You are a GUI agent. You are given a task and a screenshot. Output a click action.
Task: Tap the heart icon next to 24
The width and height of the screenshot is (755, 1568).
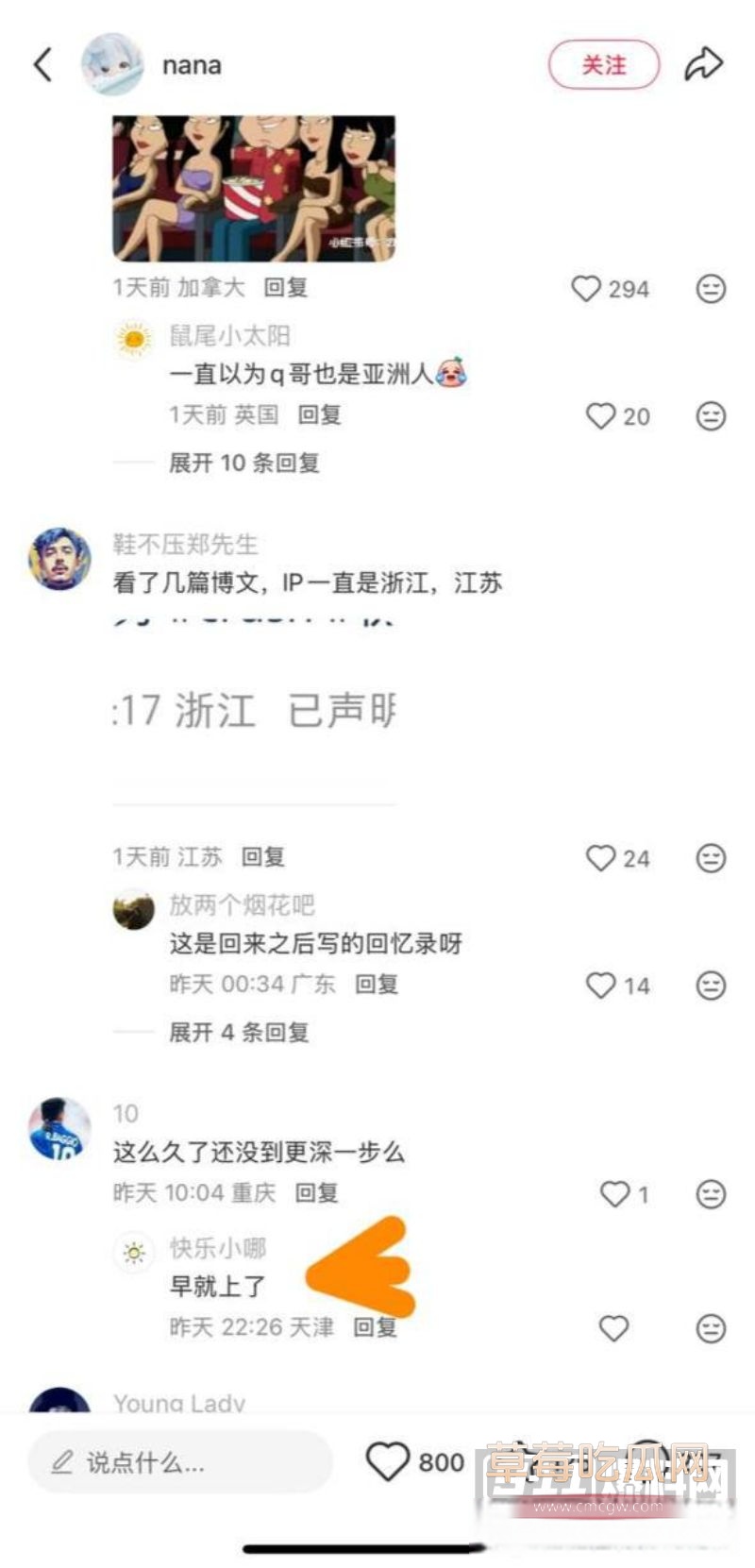tap(599, 858)
